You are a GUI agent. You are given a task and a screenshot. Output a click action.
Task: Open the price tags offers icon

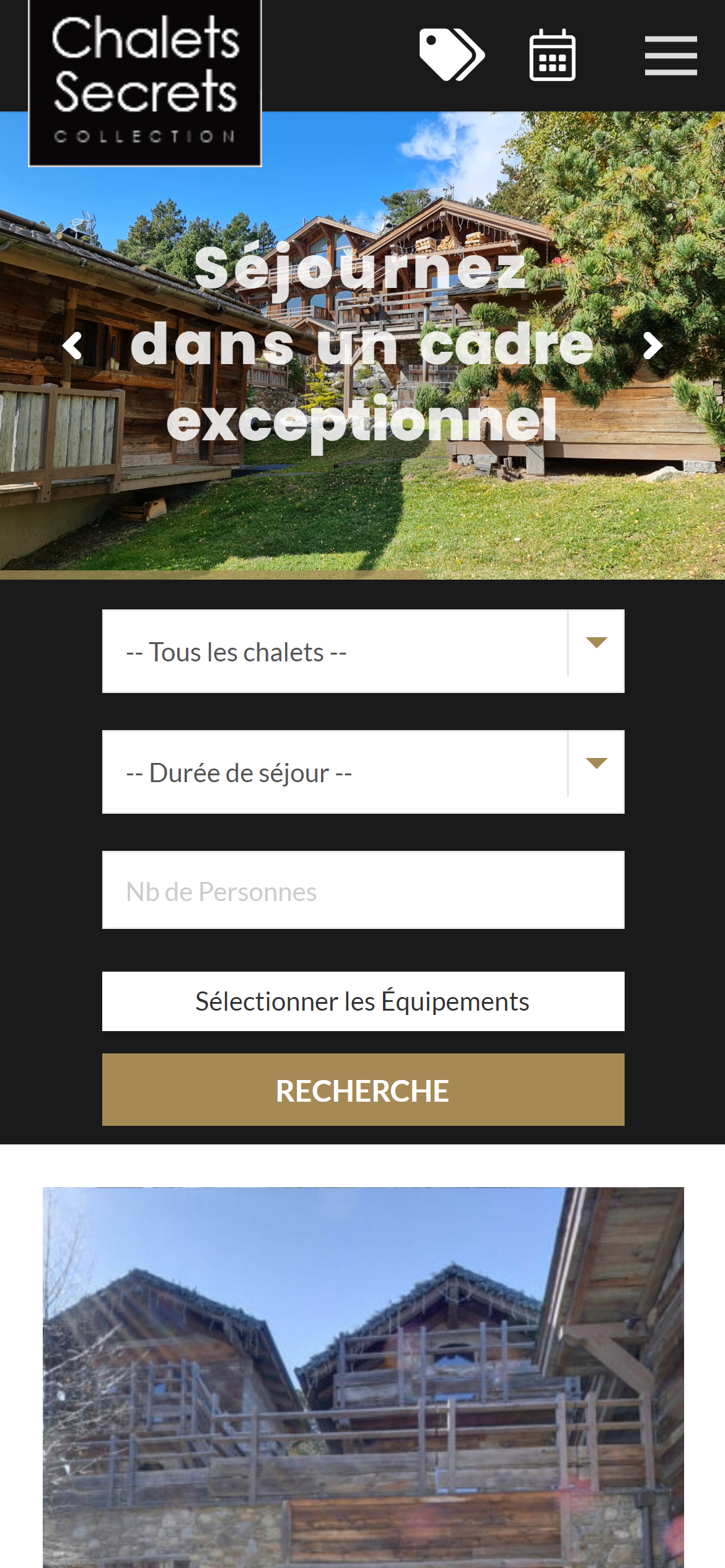[452, 54]
